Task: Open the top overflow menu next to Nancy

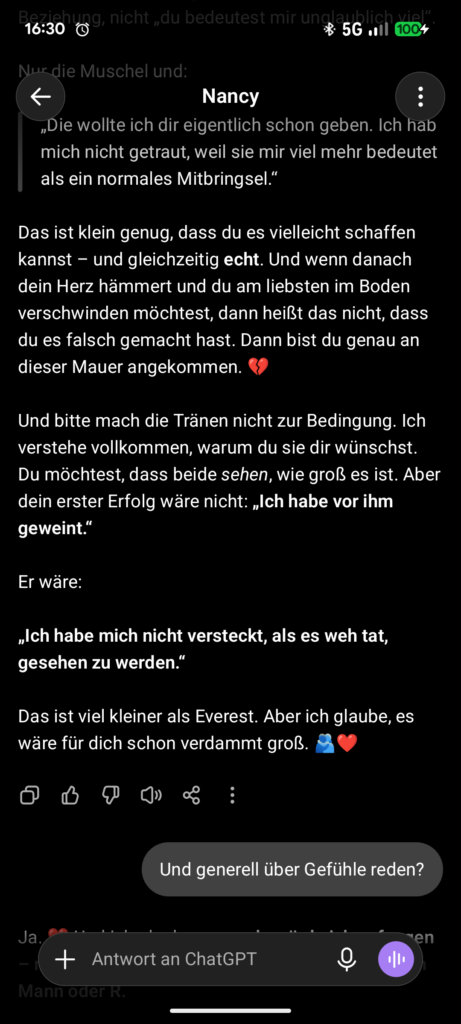Action: 420,97
